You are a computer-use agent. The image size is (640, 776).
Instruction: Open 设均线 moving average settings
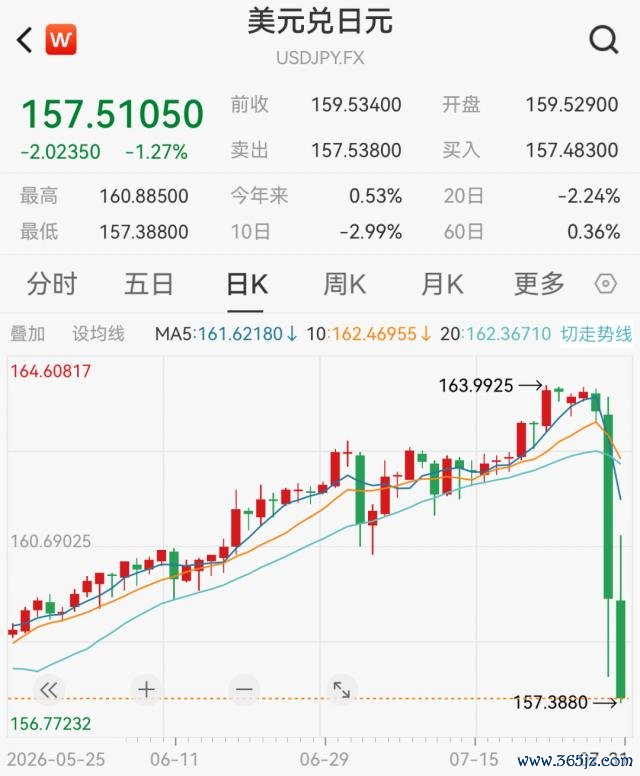[98, 334]
